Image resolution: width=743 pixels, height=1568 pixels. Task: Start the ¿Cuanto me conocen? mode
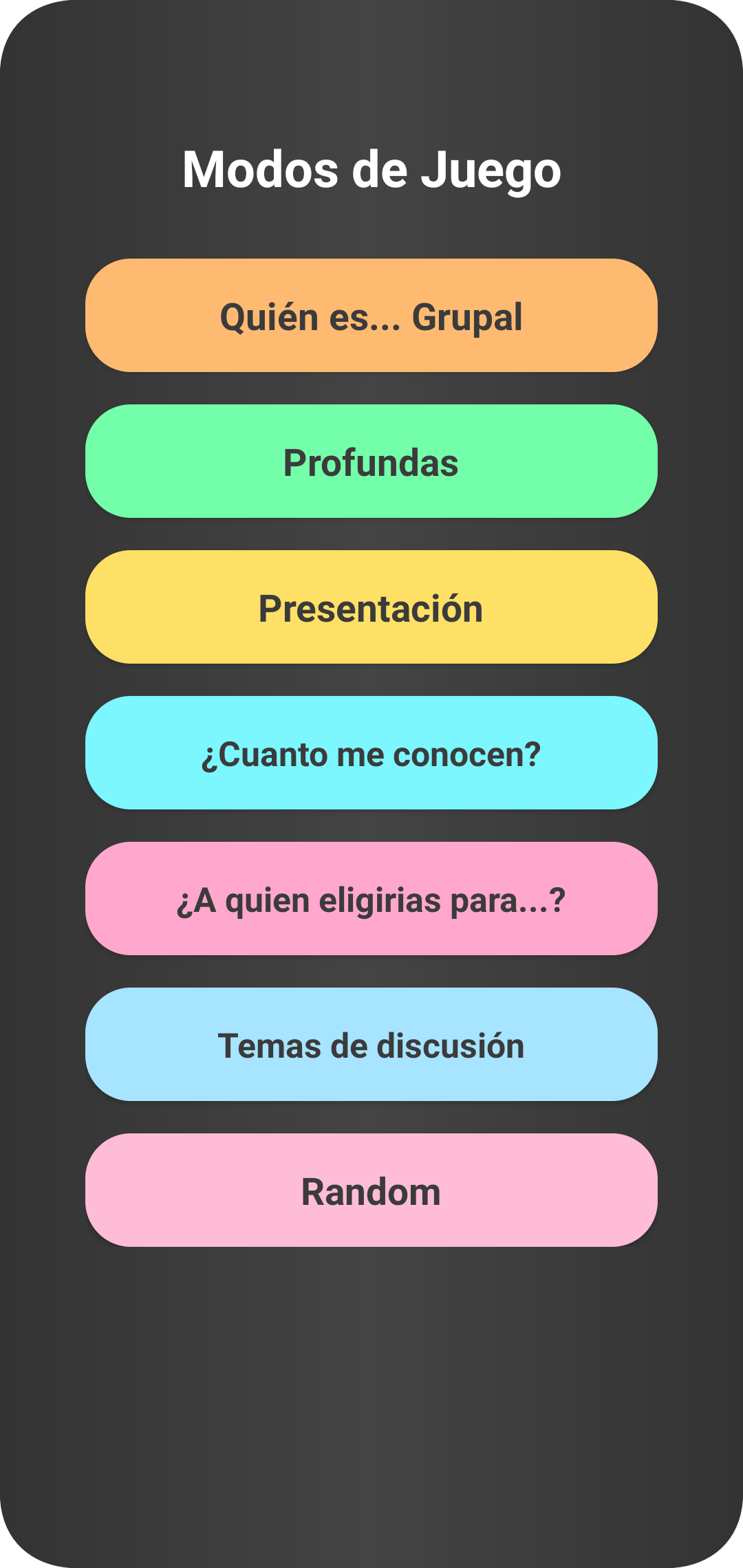pos(371,753)
